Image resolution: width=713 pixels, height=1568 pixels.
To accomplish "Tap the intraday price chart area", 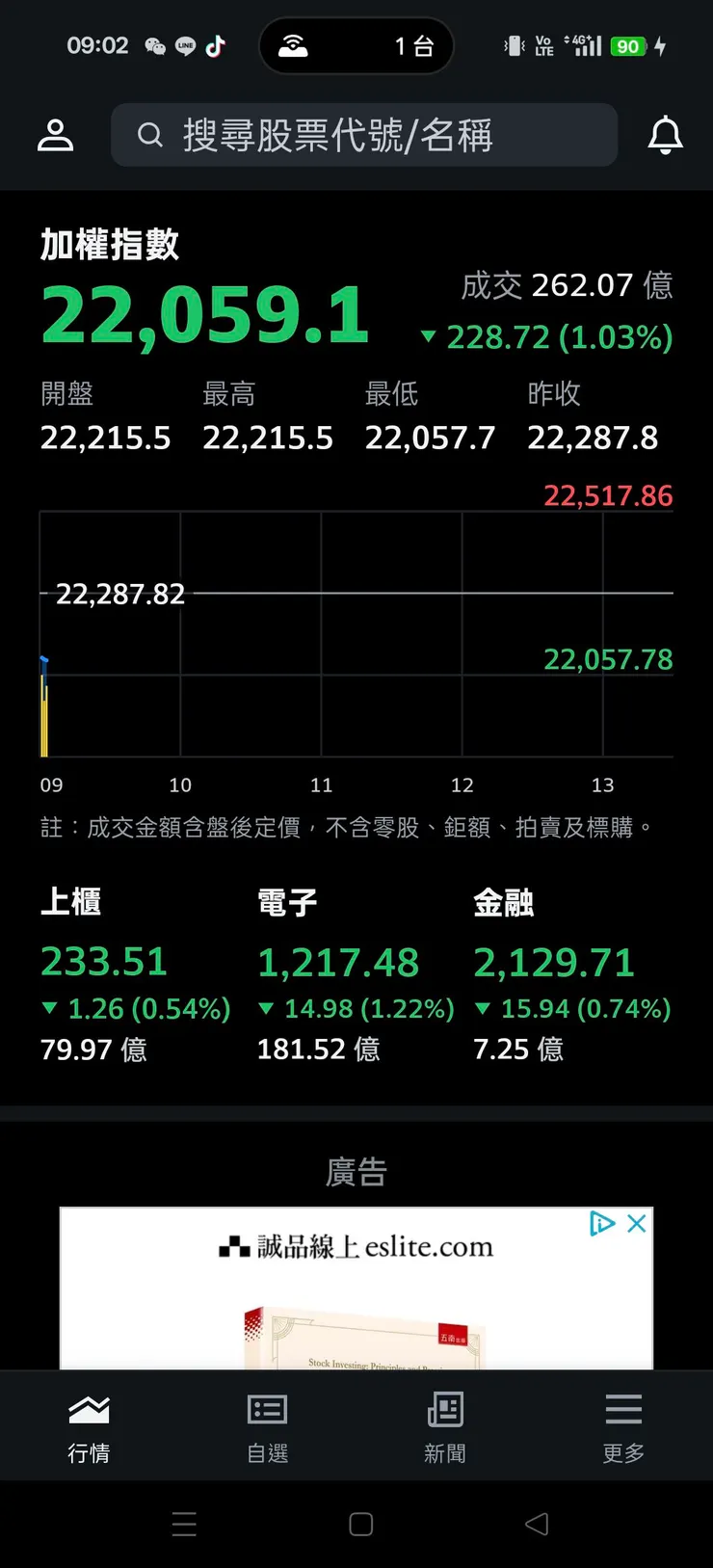I will pos(356,636).
